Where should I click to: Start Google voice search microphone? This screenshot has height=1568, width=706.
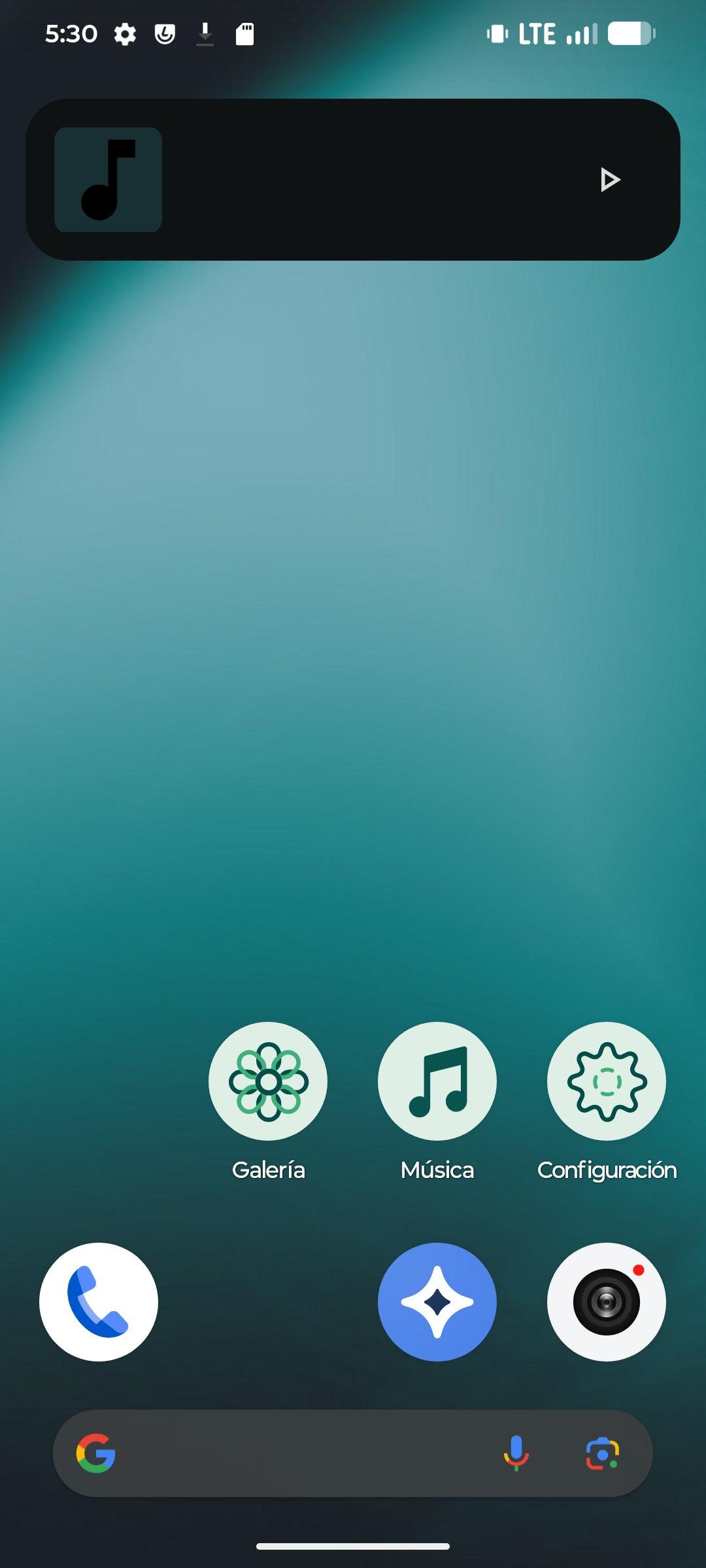516,1454
